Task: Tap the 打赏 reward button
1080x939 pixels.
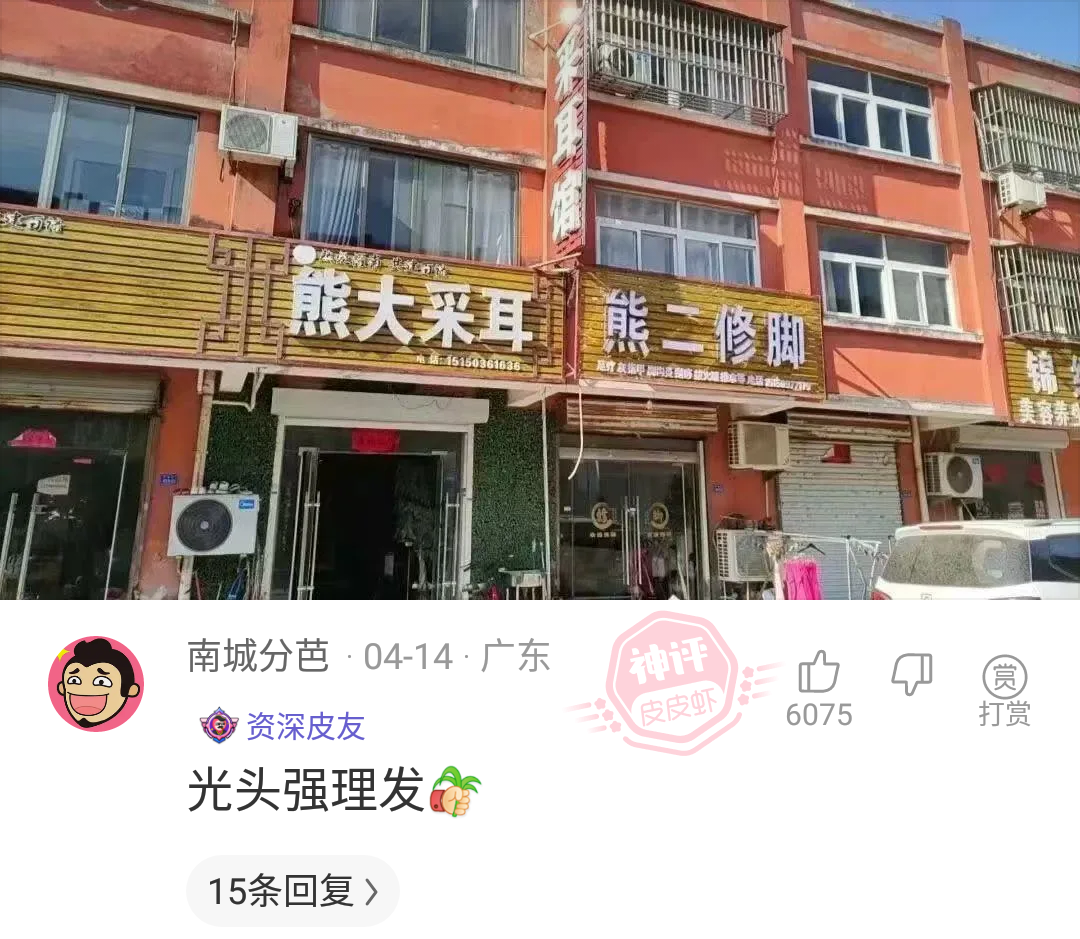Action: (x=1004, y=689)
